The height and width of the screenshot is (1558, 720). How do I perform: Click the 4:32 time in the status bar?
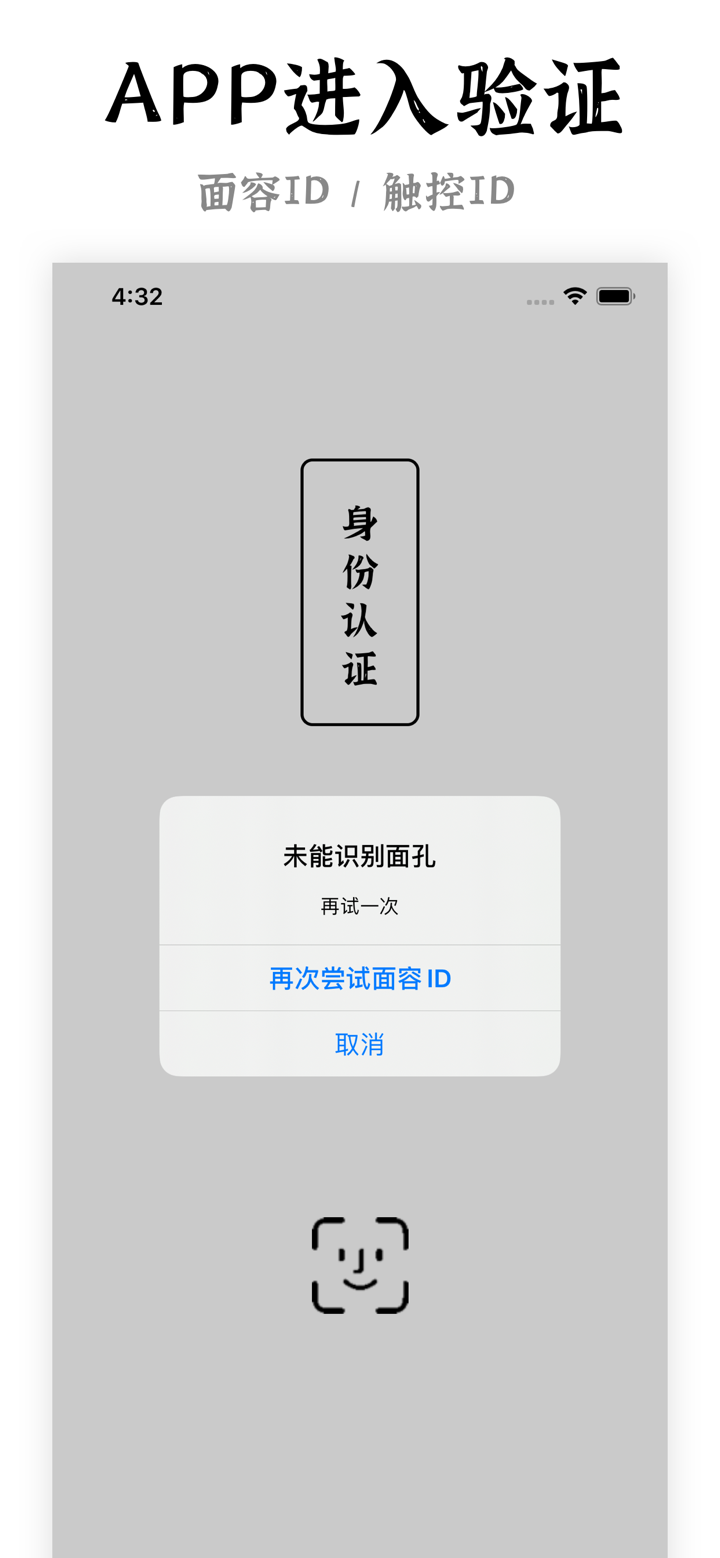point(137,296)
